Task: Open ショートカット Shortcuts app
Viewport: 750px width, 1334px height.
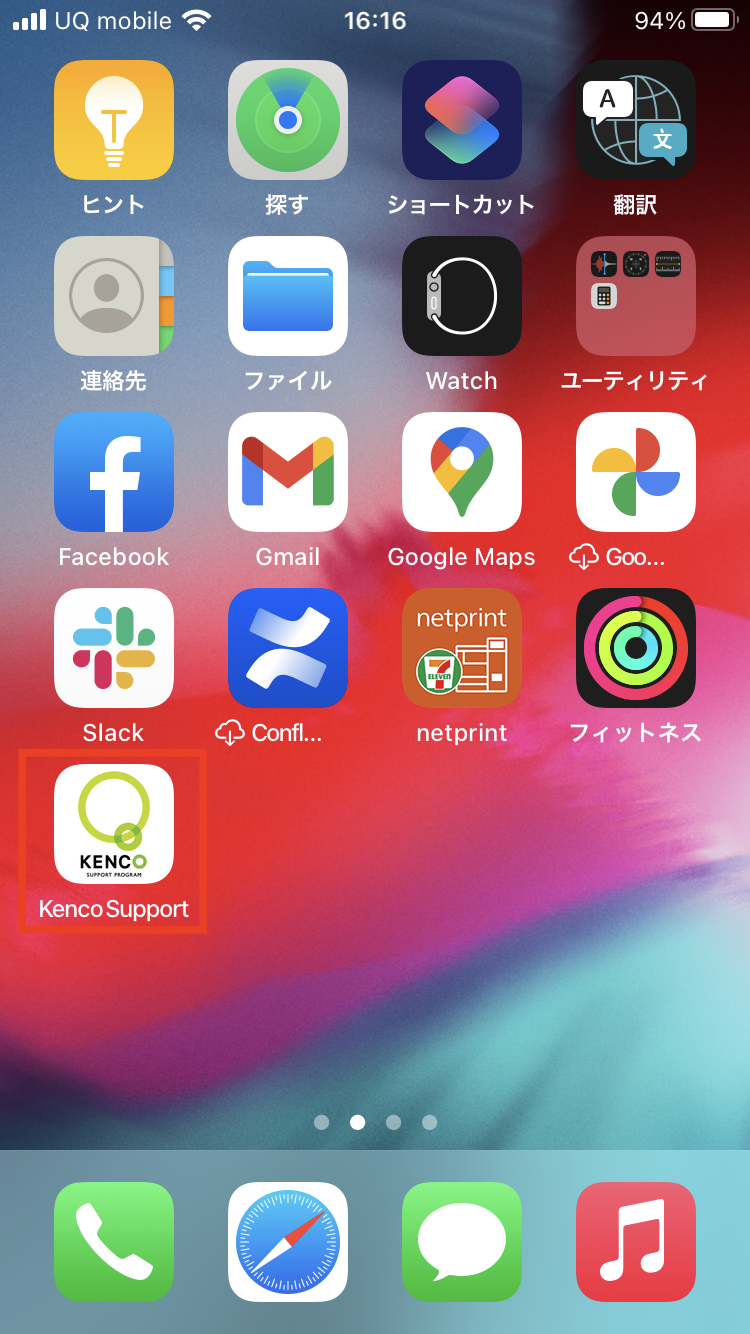Action: (x=462, y=120)
